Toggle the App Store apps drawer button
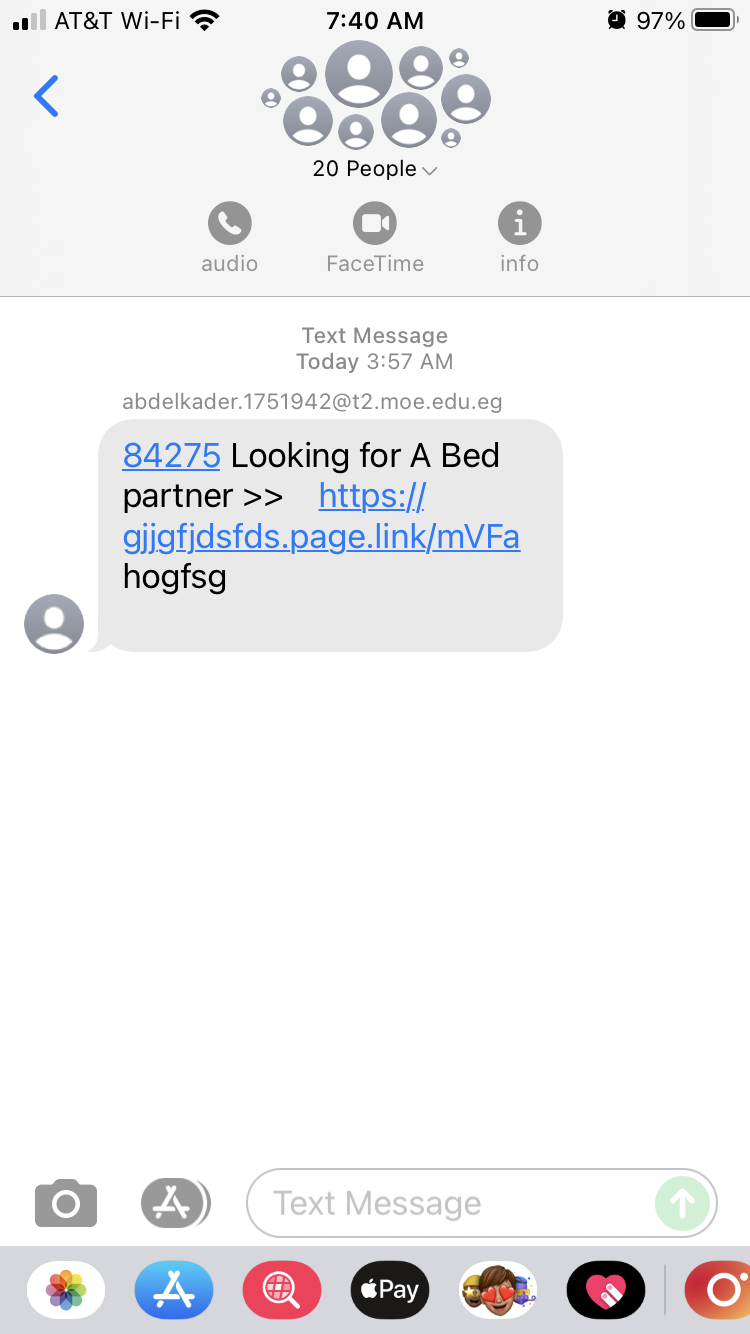 tap(174, 1203)
